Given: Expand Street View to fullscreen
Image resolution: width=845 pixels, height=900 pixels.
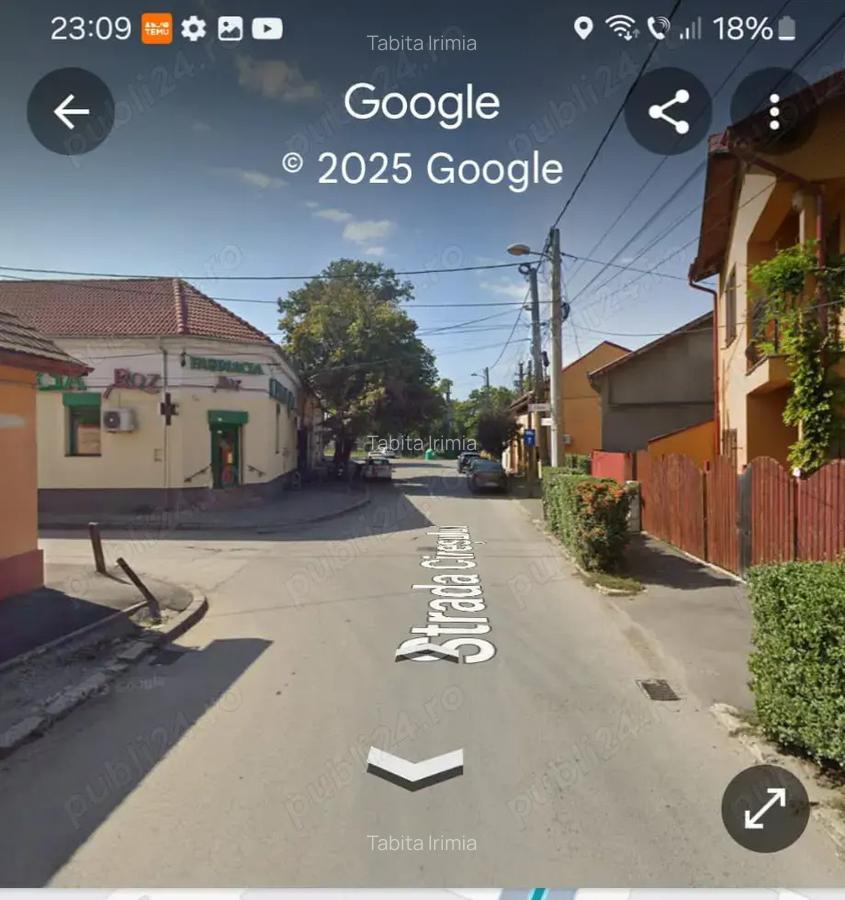Looking at the screenshot, I should click(765, 808).
